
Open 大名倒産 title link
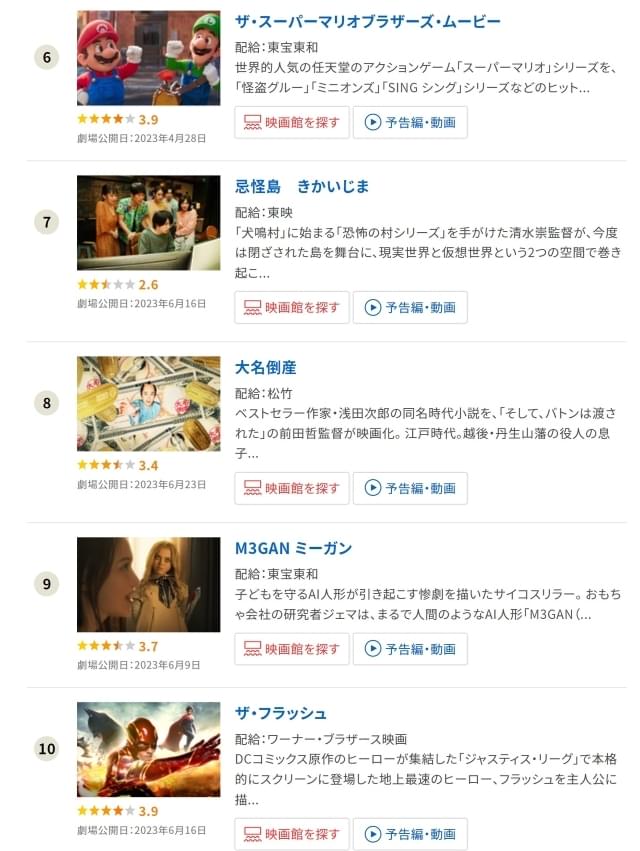(265, 367)
